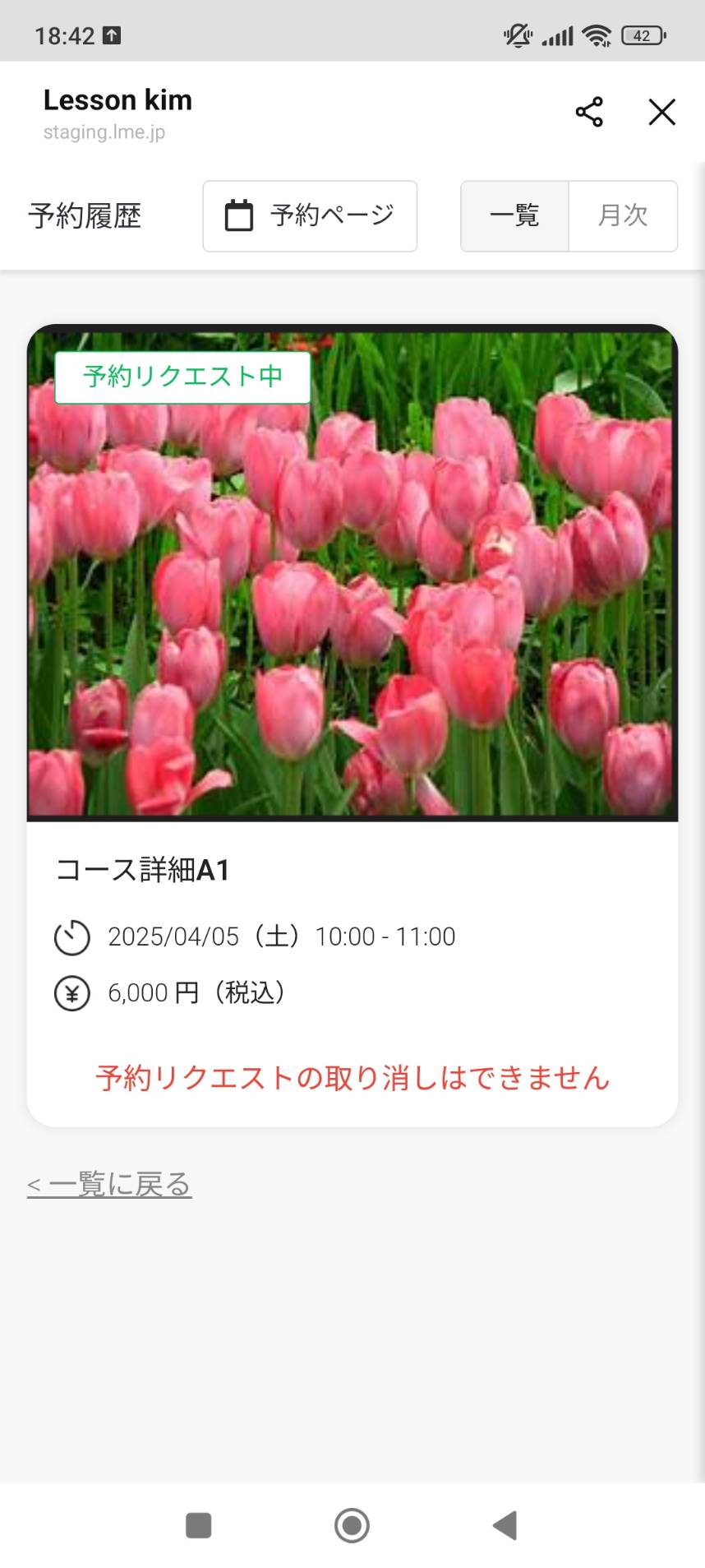The image size is (705, 1568).
Task: Tap the system home button
Action: [352, 1525]
